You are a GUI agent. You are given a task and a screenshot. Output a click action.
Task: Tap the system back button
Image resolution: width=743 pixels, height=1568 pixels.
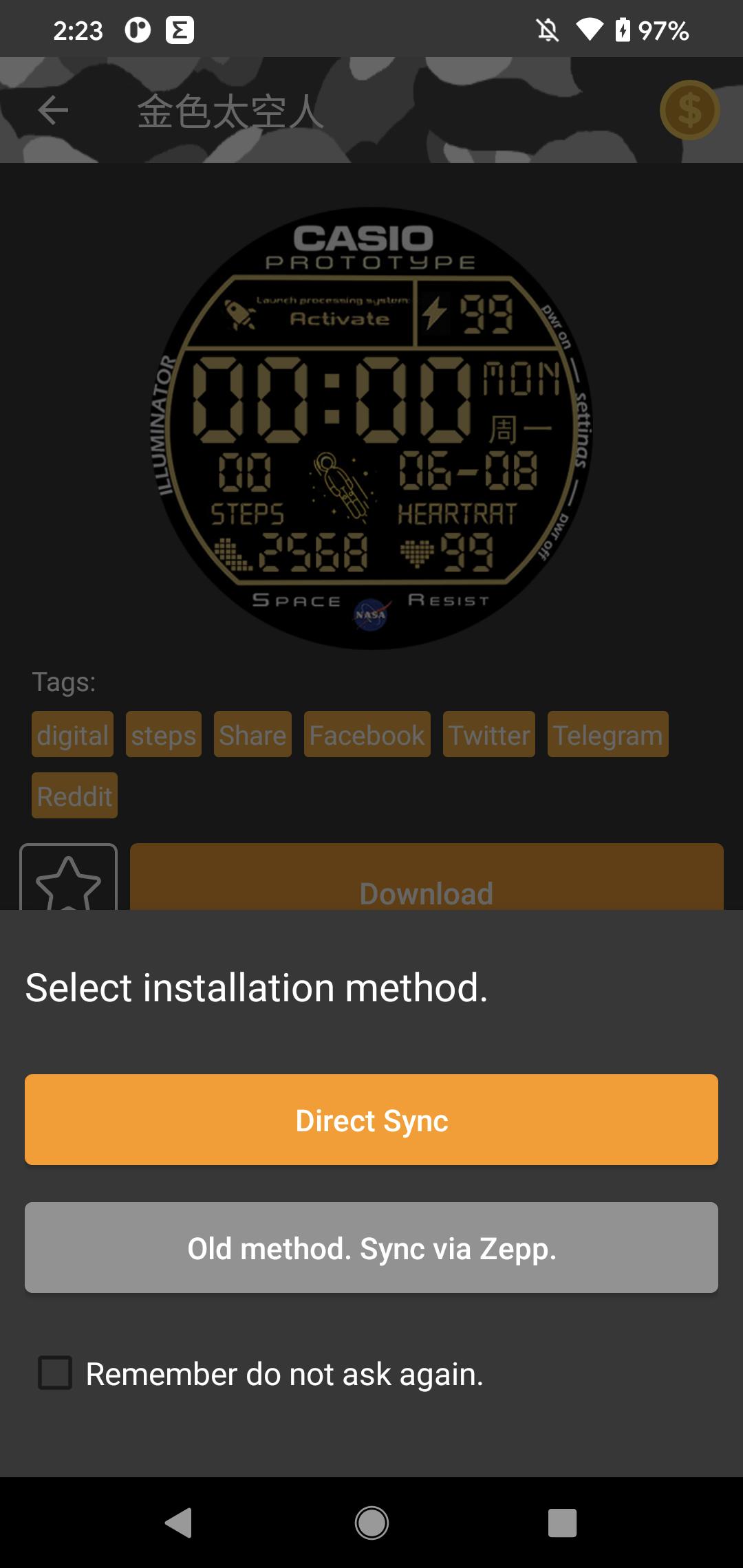click(179, 1523)
